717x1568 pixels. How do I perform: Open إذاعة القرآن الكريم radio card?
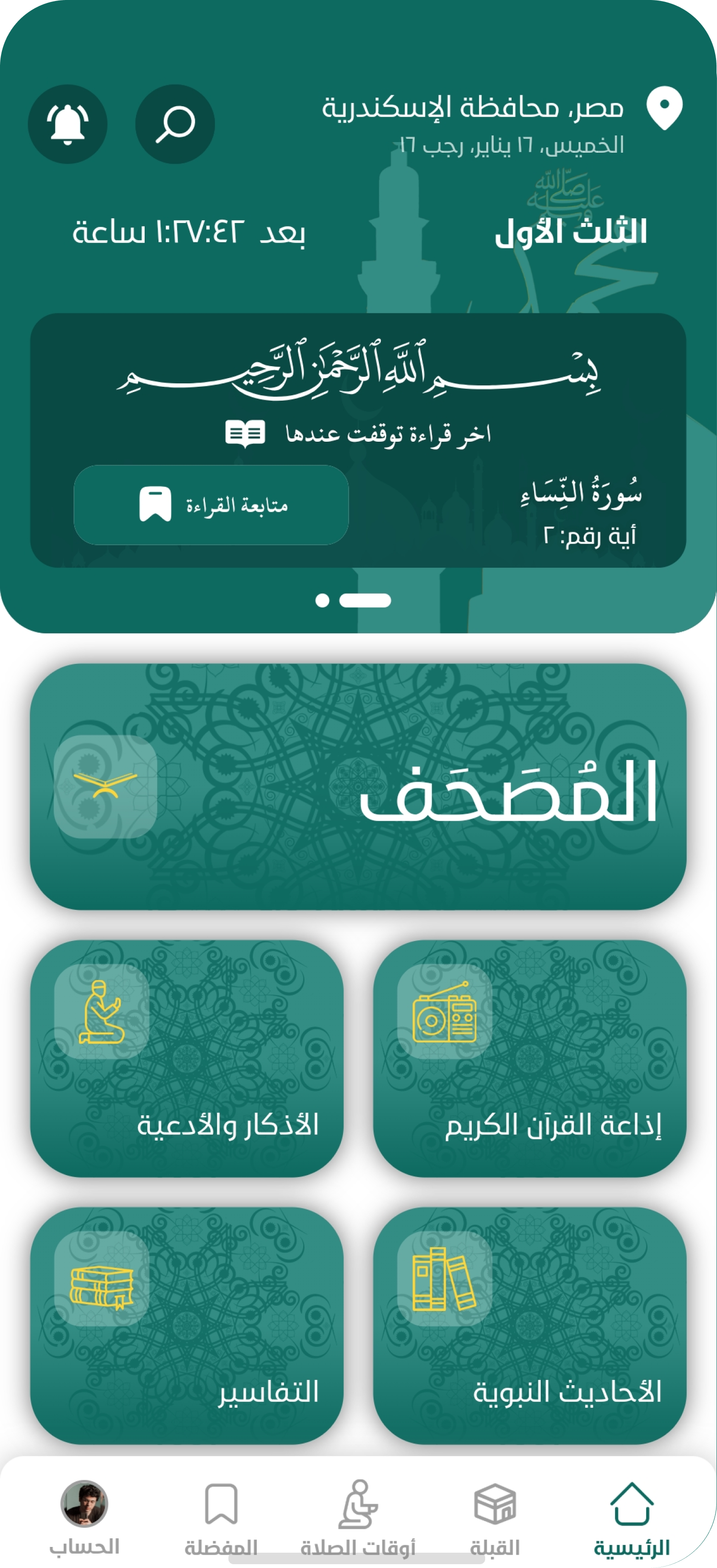point(529,1058)
